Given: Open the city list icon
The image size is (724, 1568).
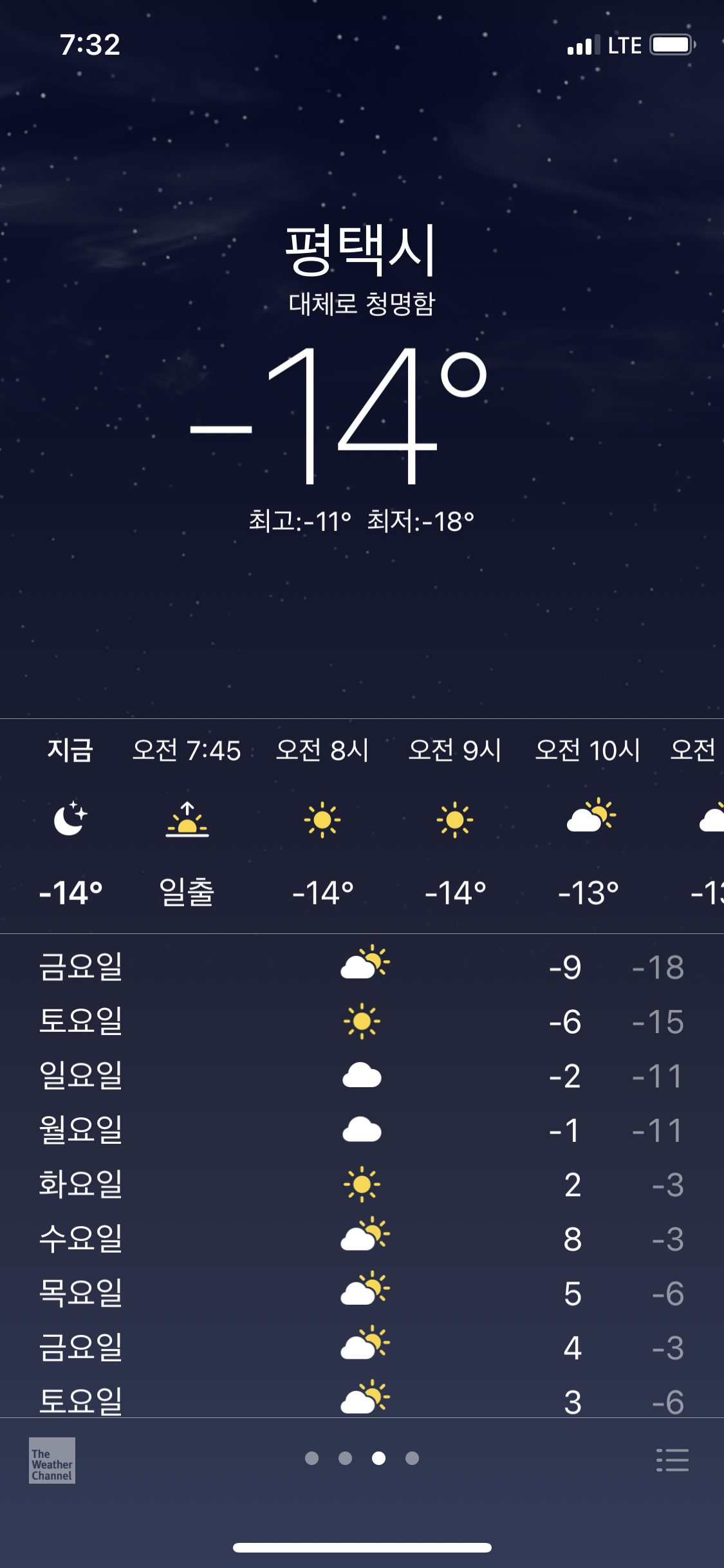Looking at the screenshot, I should (x=672, y=1460).
